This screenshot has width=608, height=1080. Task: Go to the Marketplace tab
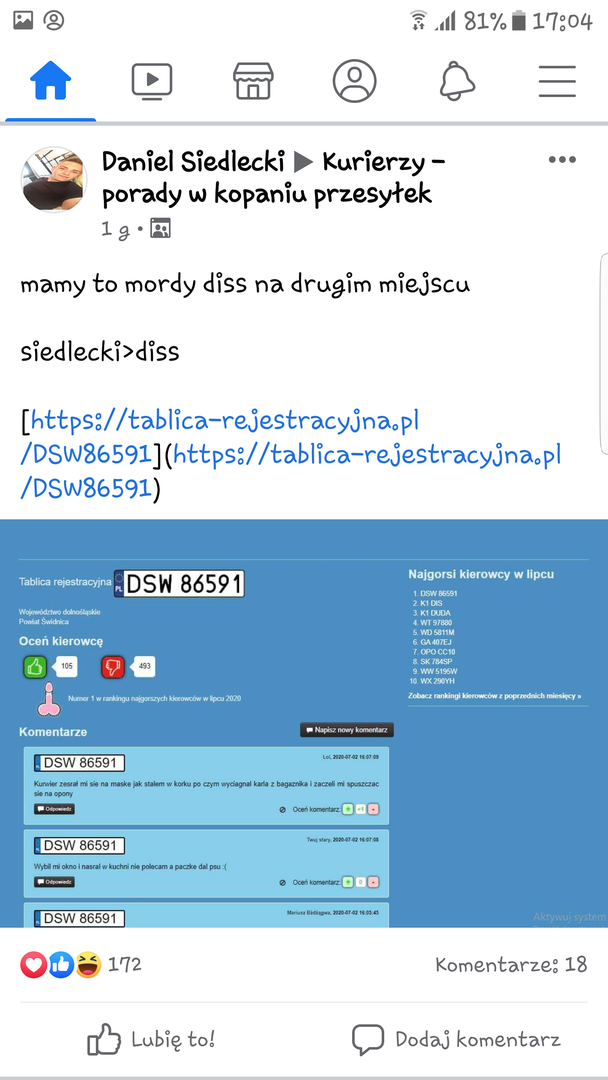click(253, 81)
